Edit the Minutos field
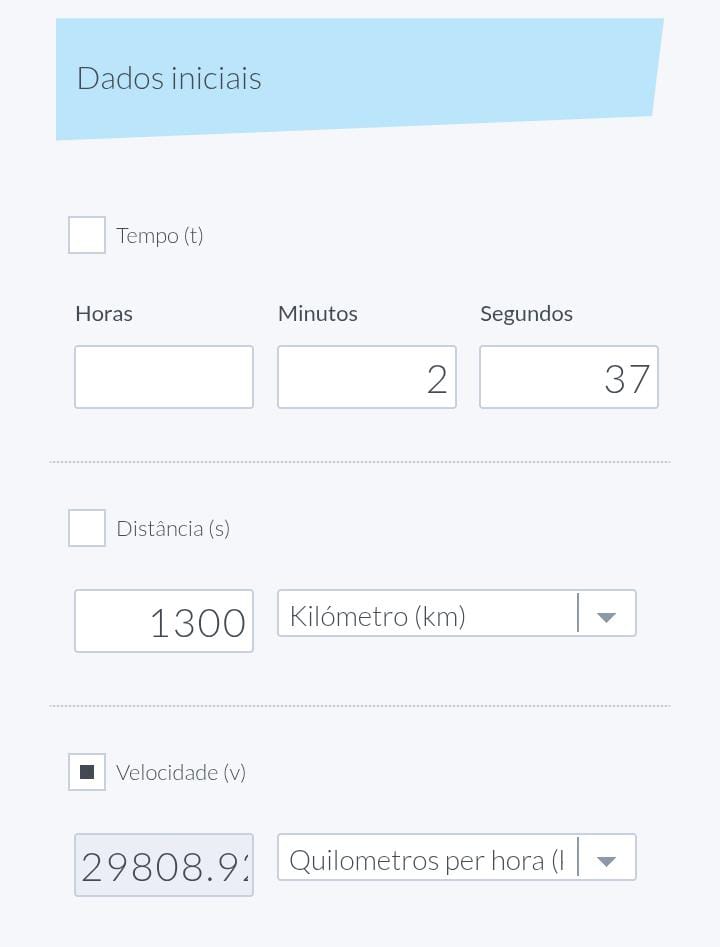 click(x=366, y=377)
